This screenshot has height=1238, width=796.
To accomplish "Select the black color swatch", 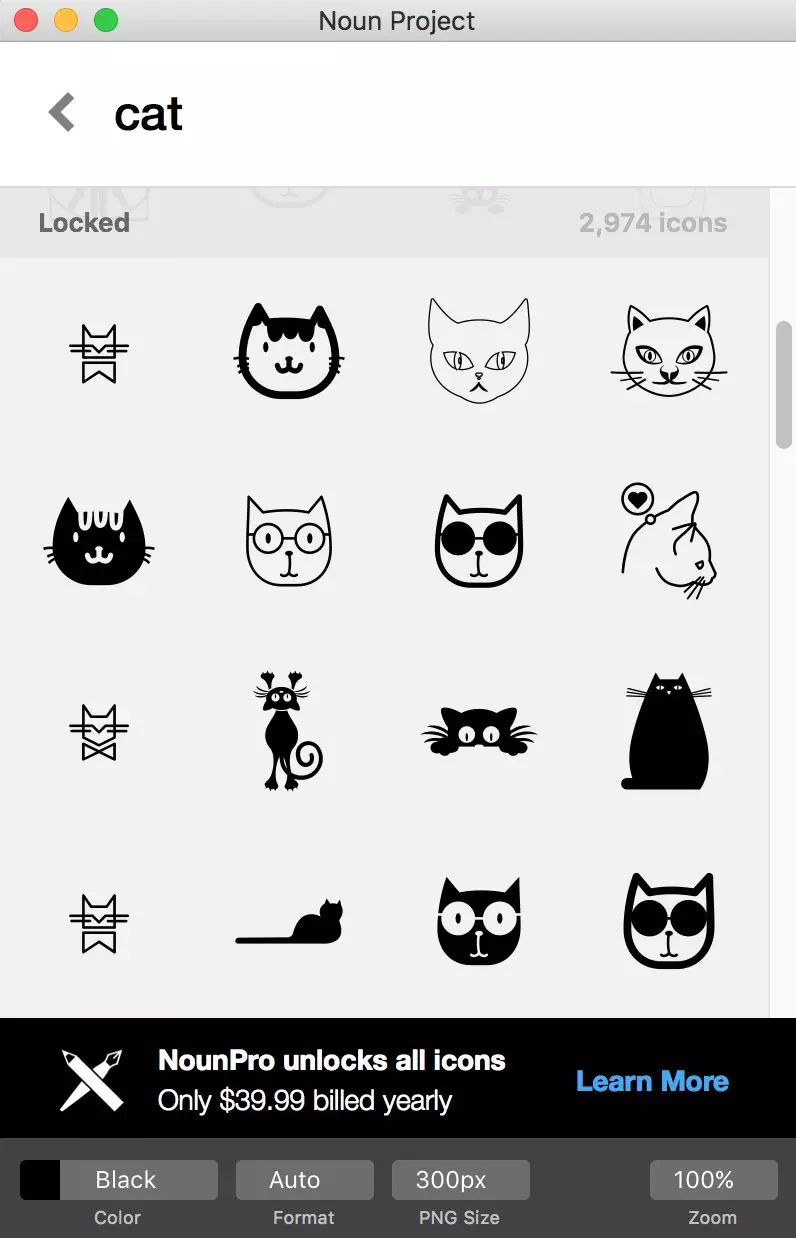I will pyautogui.click(x=40, y=1180).
